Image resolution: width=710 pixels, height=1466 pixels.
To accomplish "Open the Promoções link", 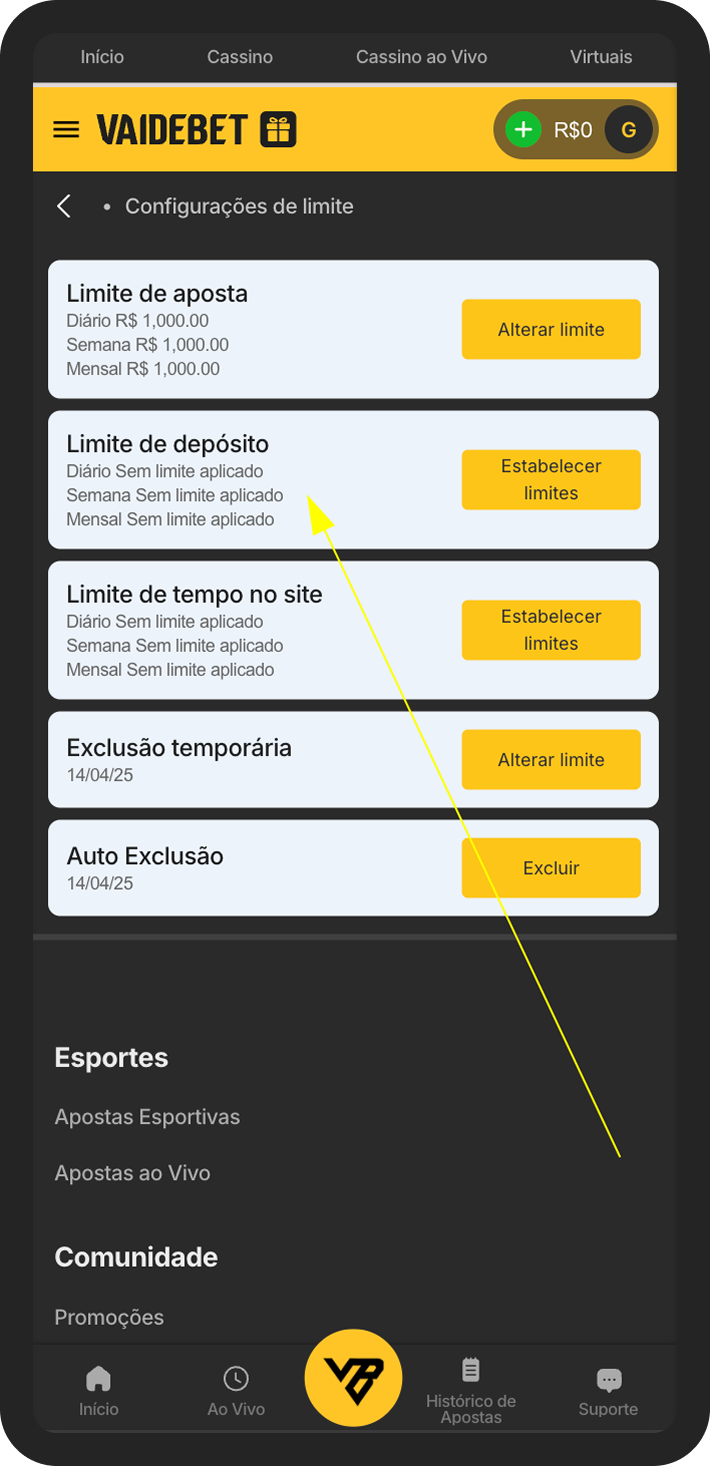I will pyautogui.click(x=109, y=1317).
